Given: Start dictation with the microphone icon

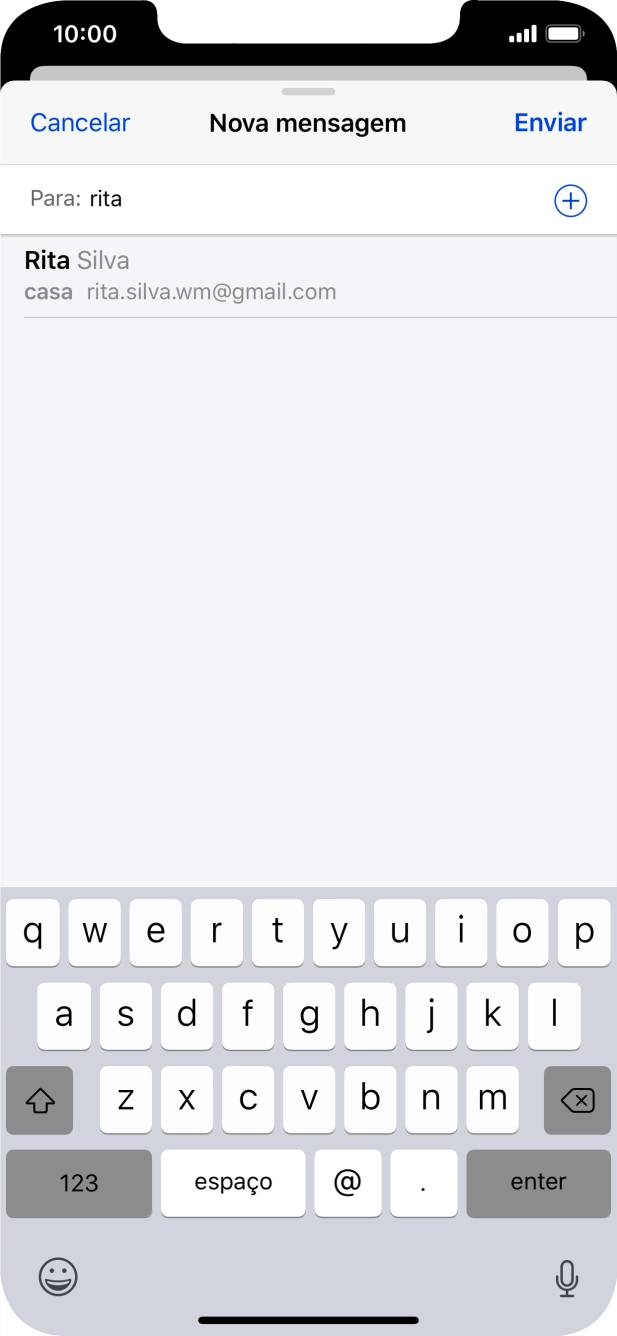Looking at the screenshot, I should tap(567, 1277).
